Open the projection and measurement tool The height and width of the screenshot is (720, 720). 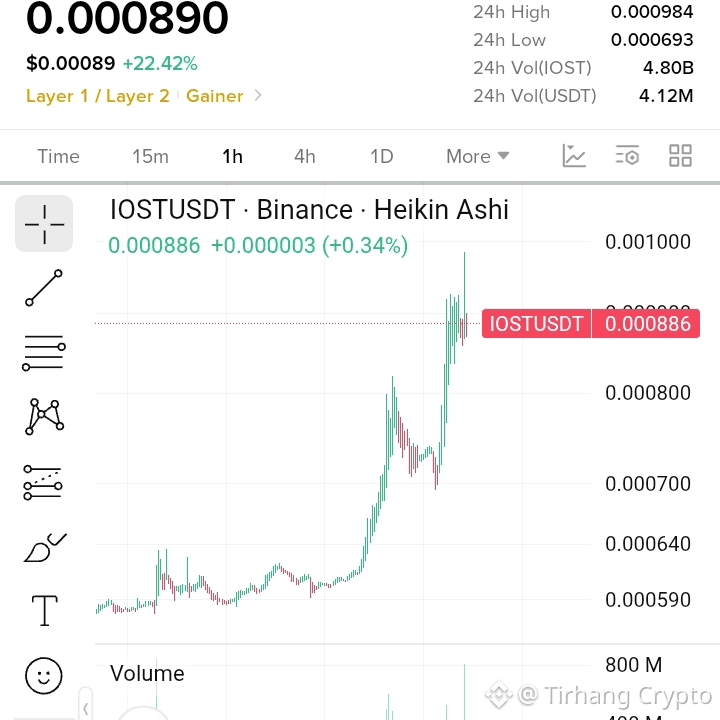(43, 483)
